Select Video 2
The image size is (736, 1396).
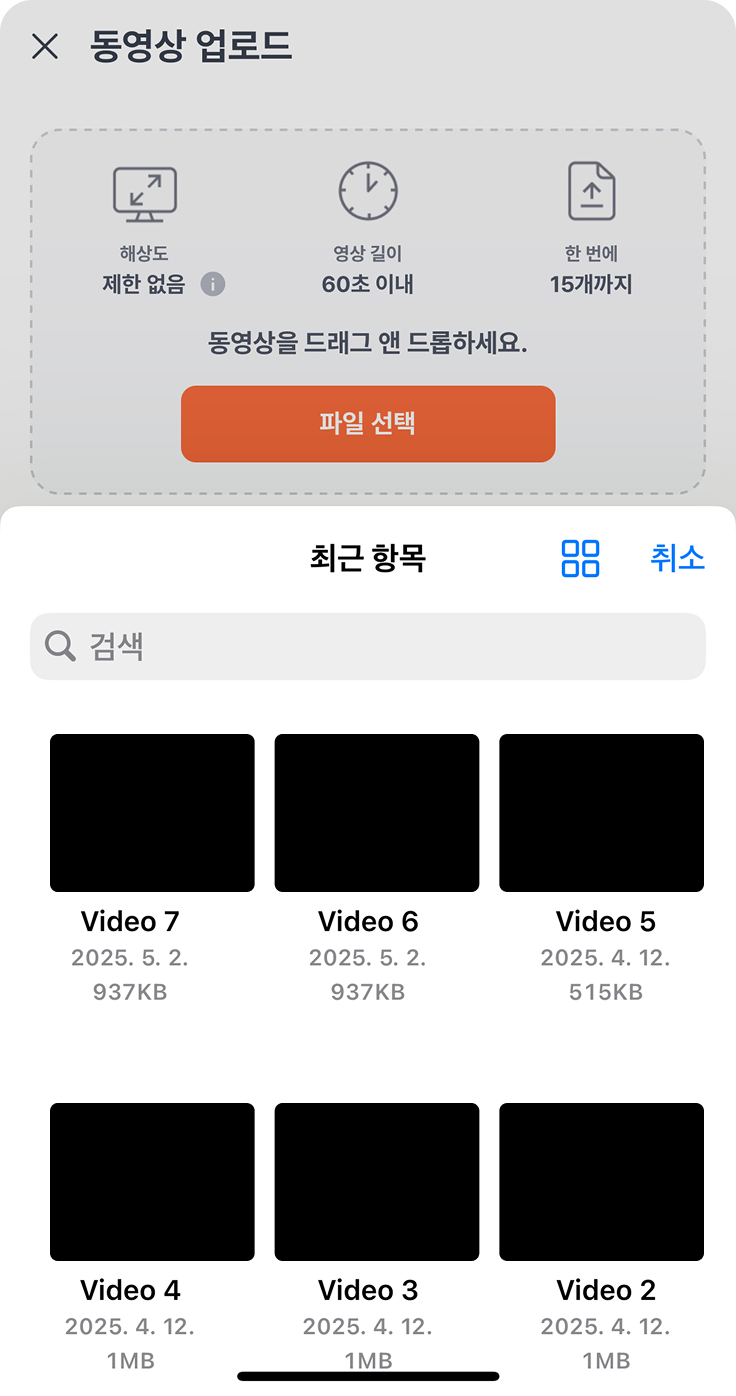601,1182
